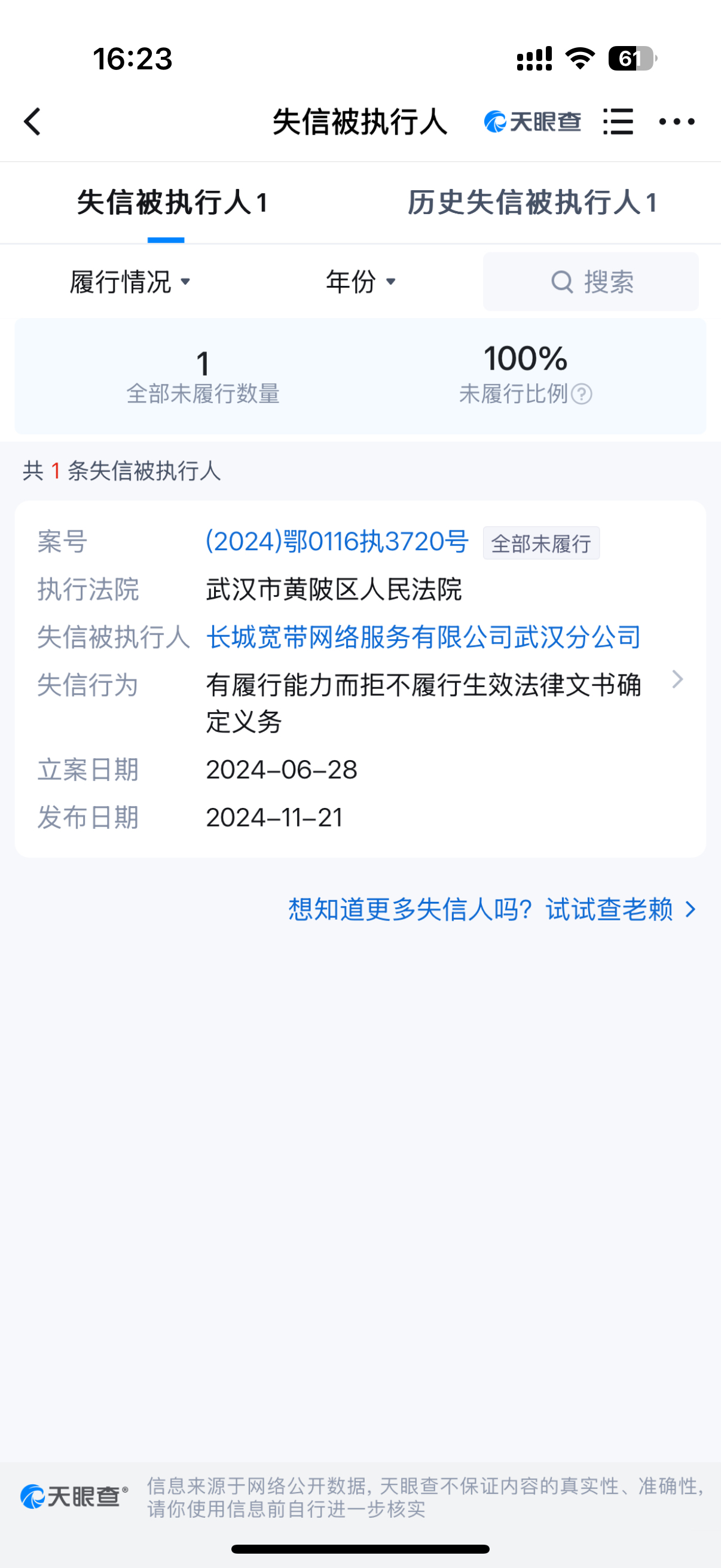721x1568 pixels.
Task: Show the 未履行比例 help tooltip
Action: (582, 394)
